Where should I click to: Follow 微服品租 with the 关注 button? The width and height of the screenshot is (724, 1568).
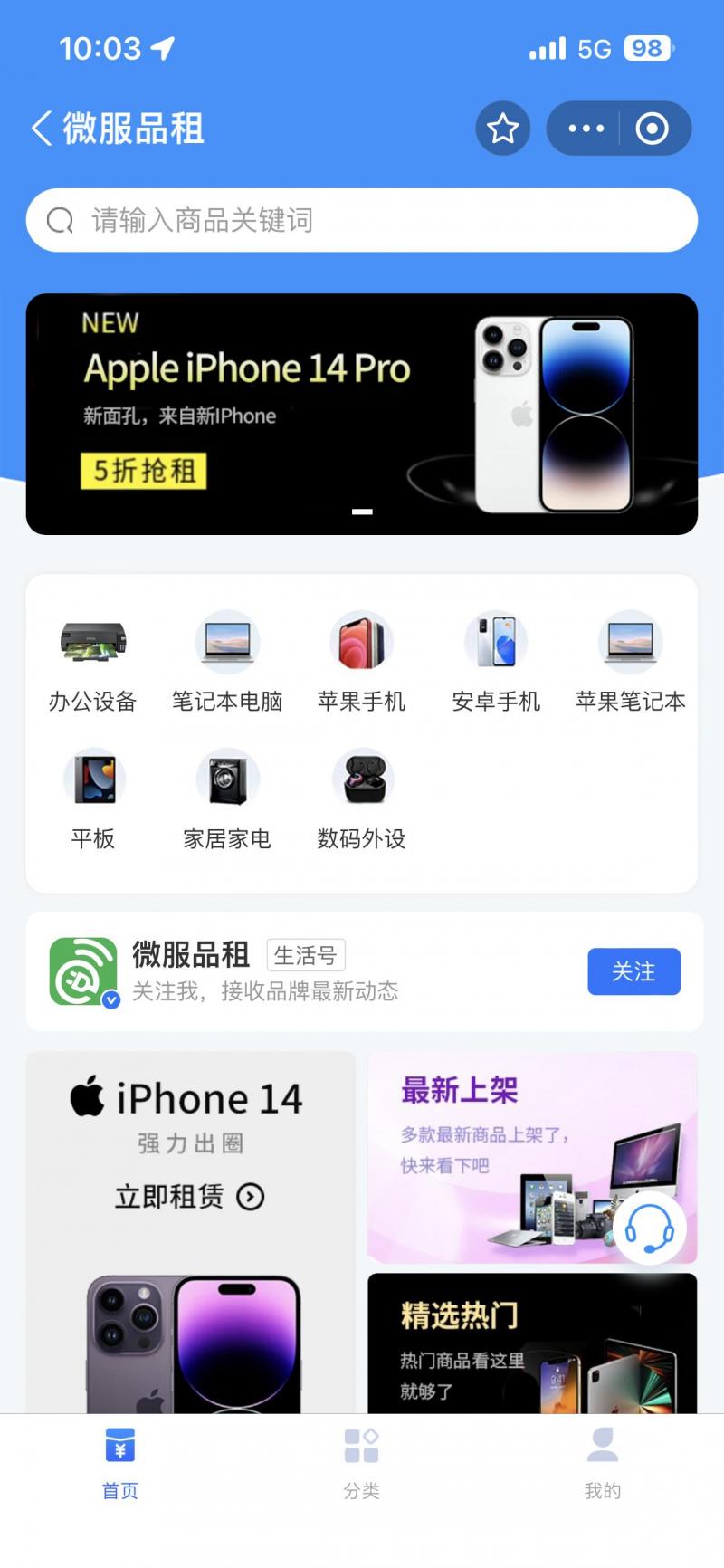pyautogui.click(x=633, y=971)
